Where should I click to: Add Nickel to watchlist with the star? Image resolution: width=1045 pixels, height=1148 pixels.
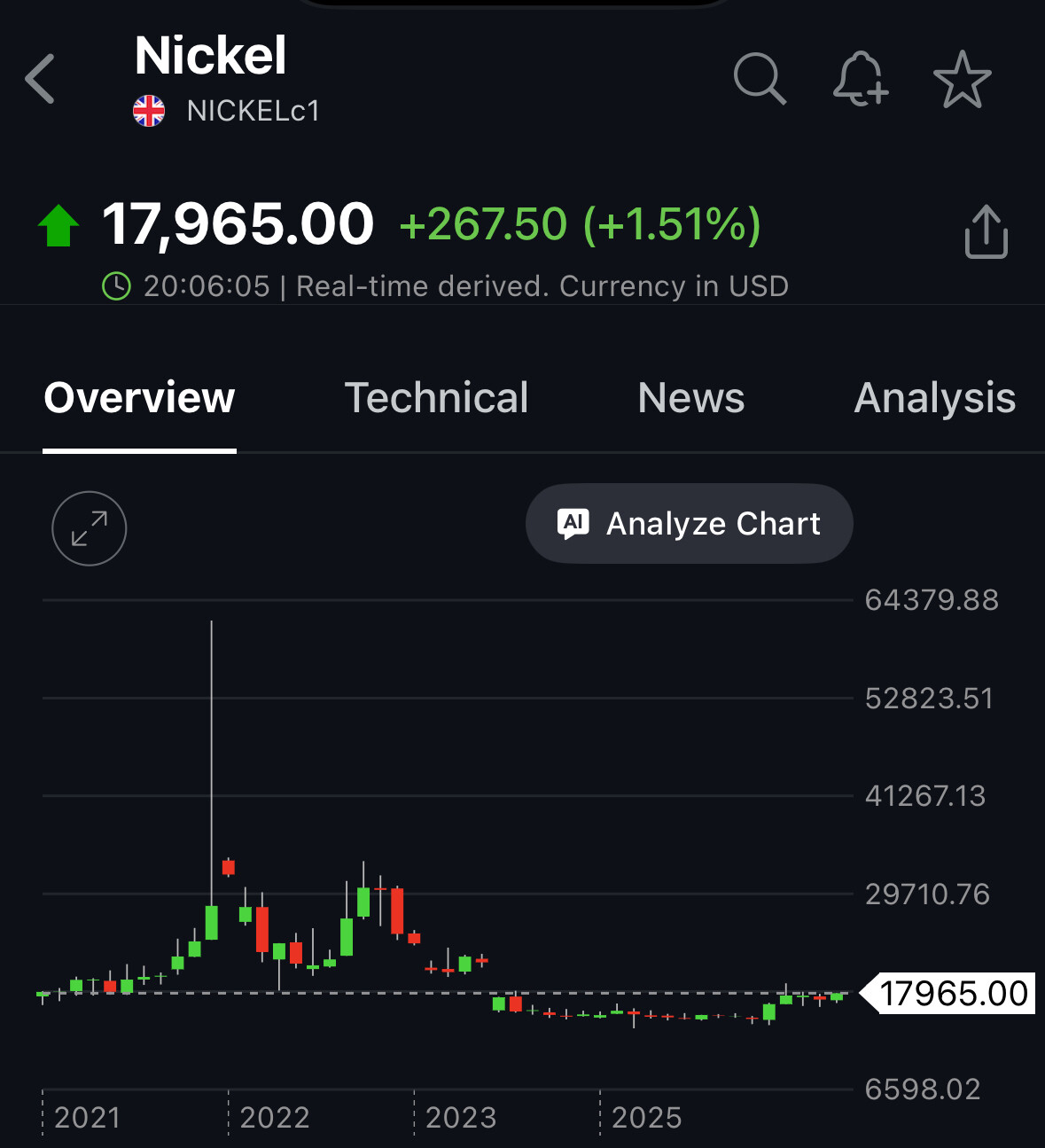click(x=962, y=79)
